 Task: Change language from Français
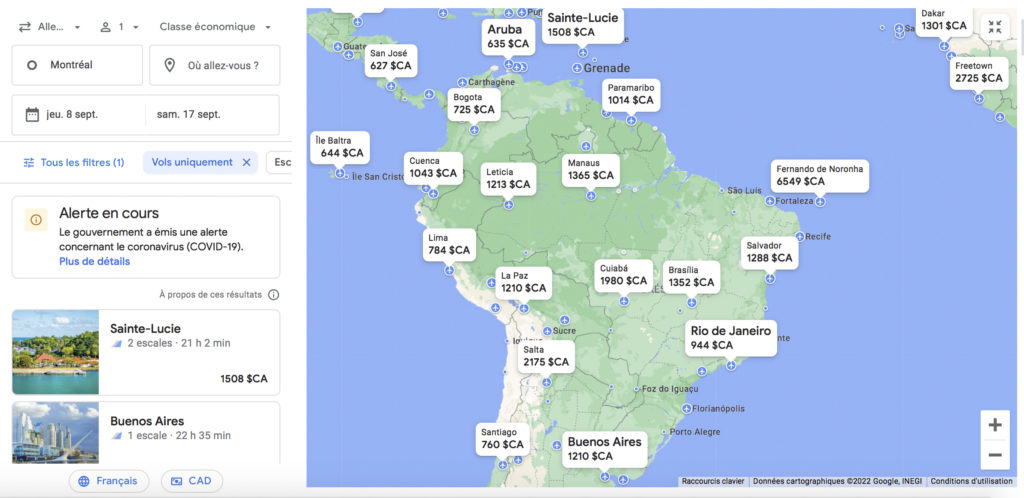109,481
